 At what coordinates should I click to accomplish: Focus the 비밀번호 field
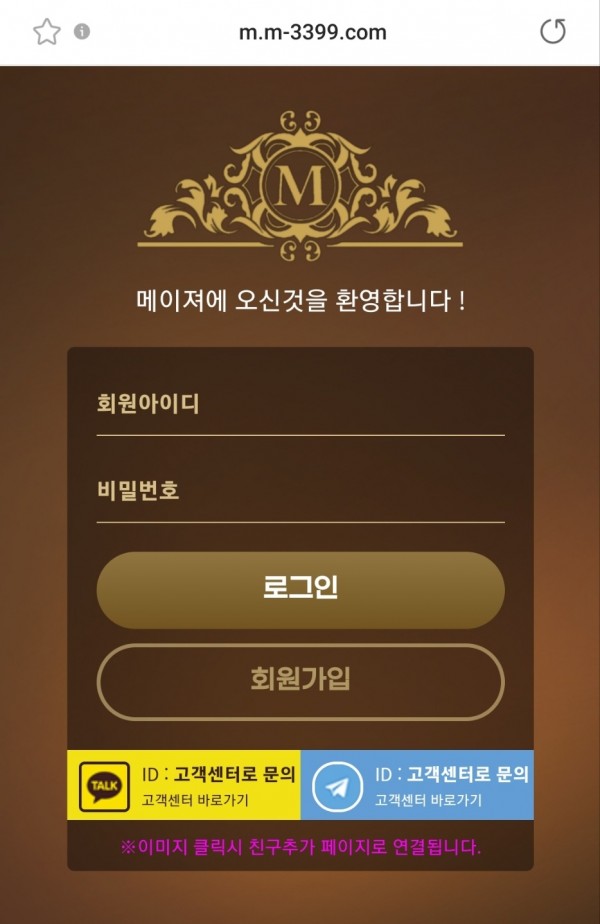[300, 491]
